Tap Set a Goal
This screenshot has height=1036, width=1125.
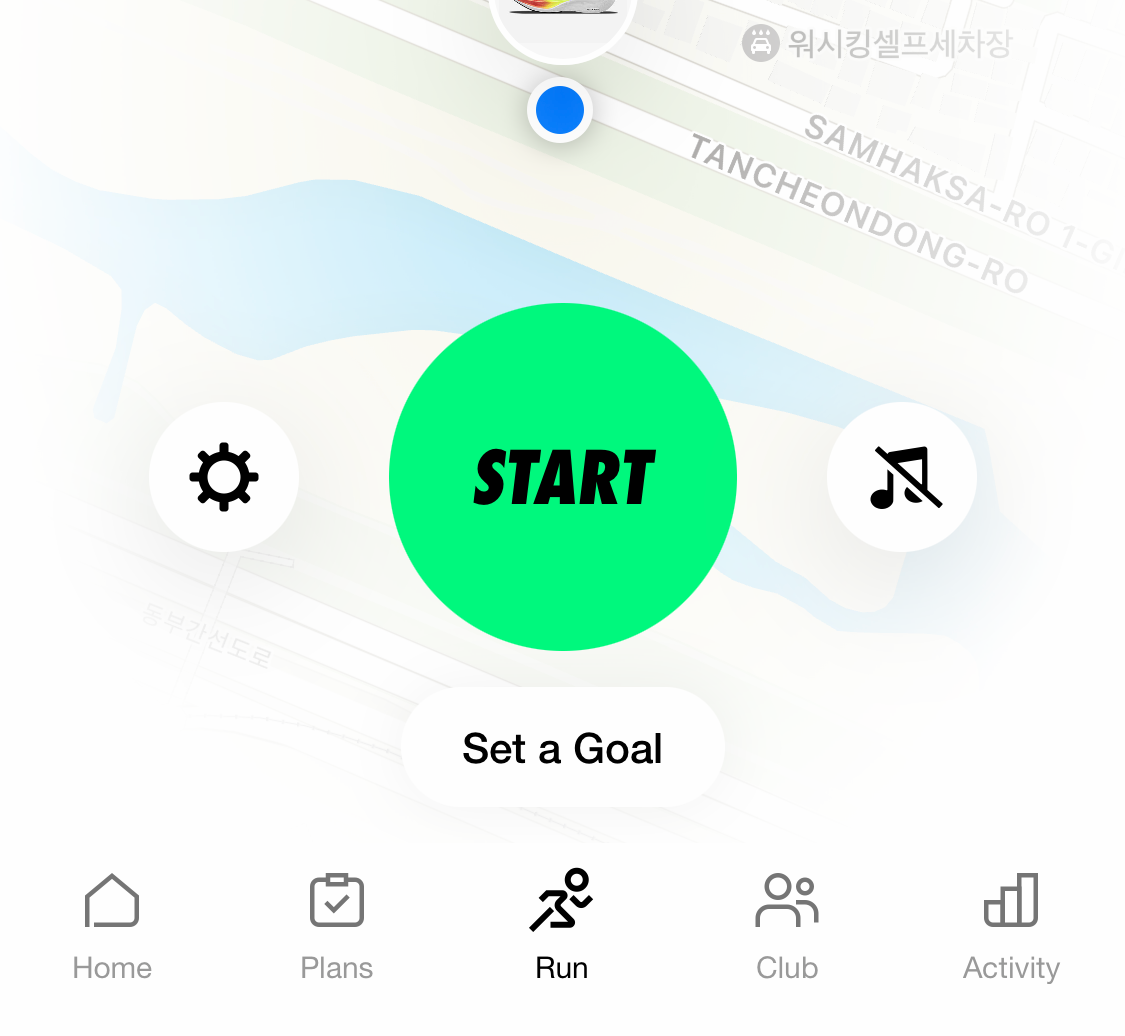(562, 748)
